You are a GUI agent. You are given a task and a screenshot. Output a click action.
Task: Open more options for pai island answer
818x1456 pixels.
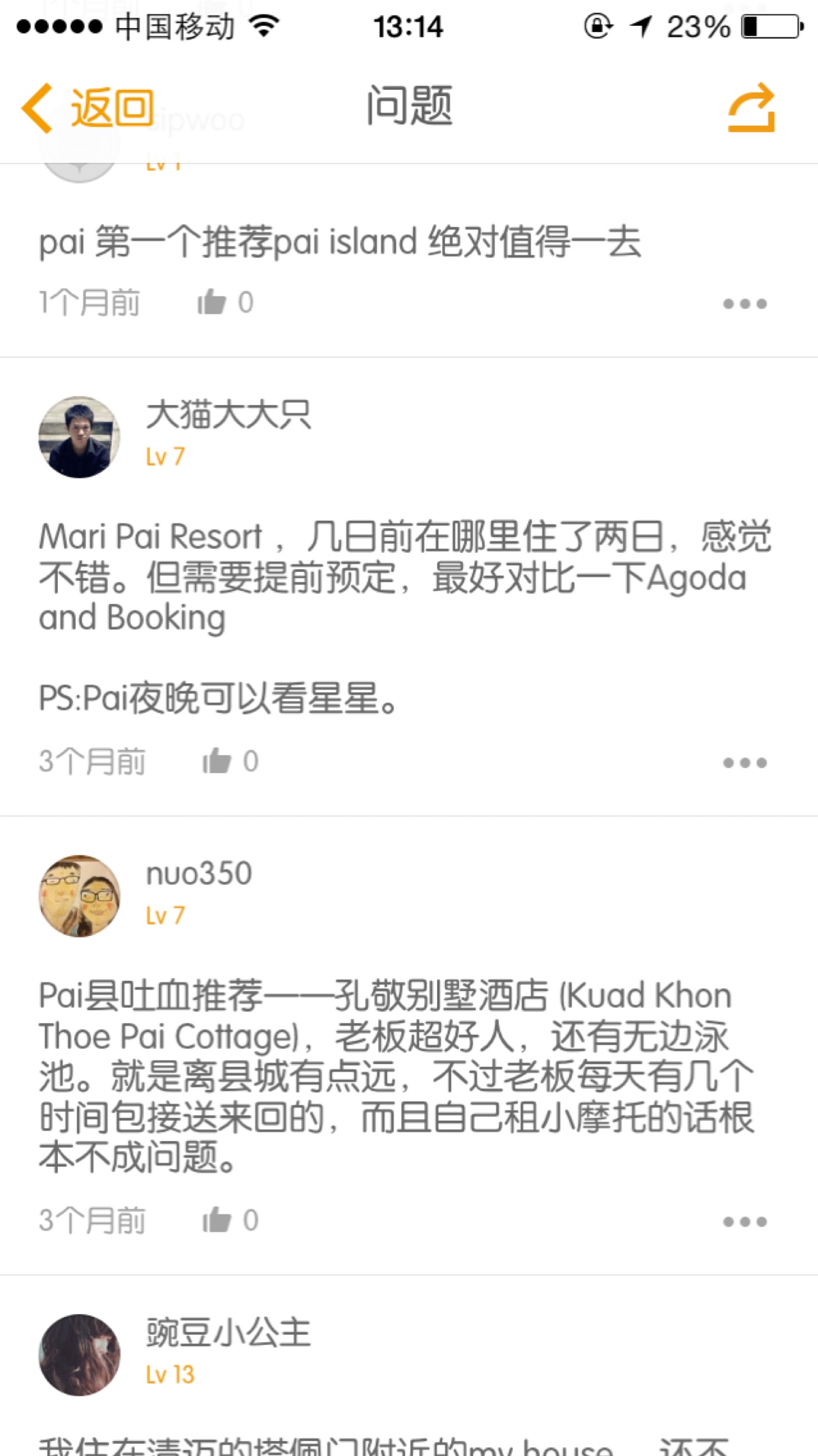pos(744,303)
